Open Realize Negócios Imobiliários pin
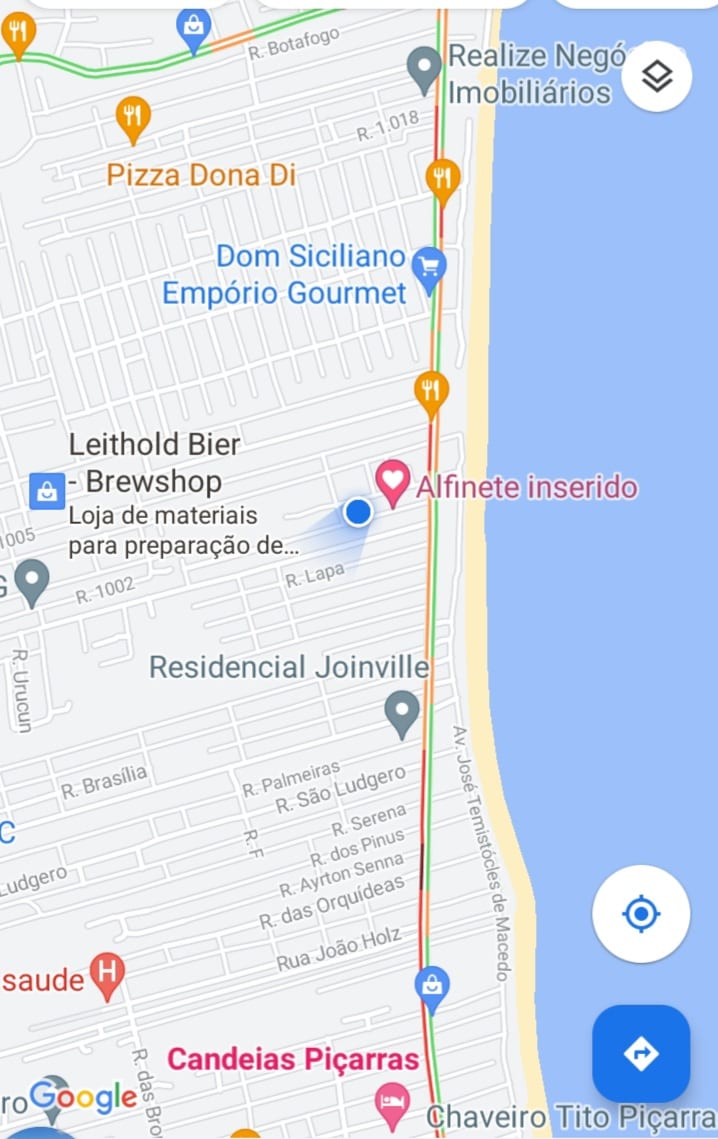 pyautogui.click(x=424, y=68)
